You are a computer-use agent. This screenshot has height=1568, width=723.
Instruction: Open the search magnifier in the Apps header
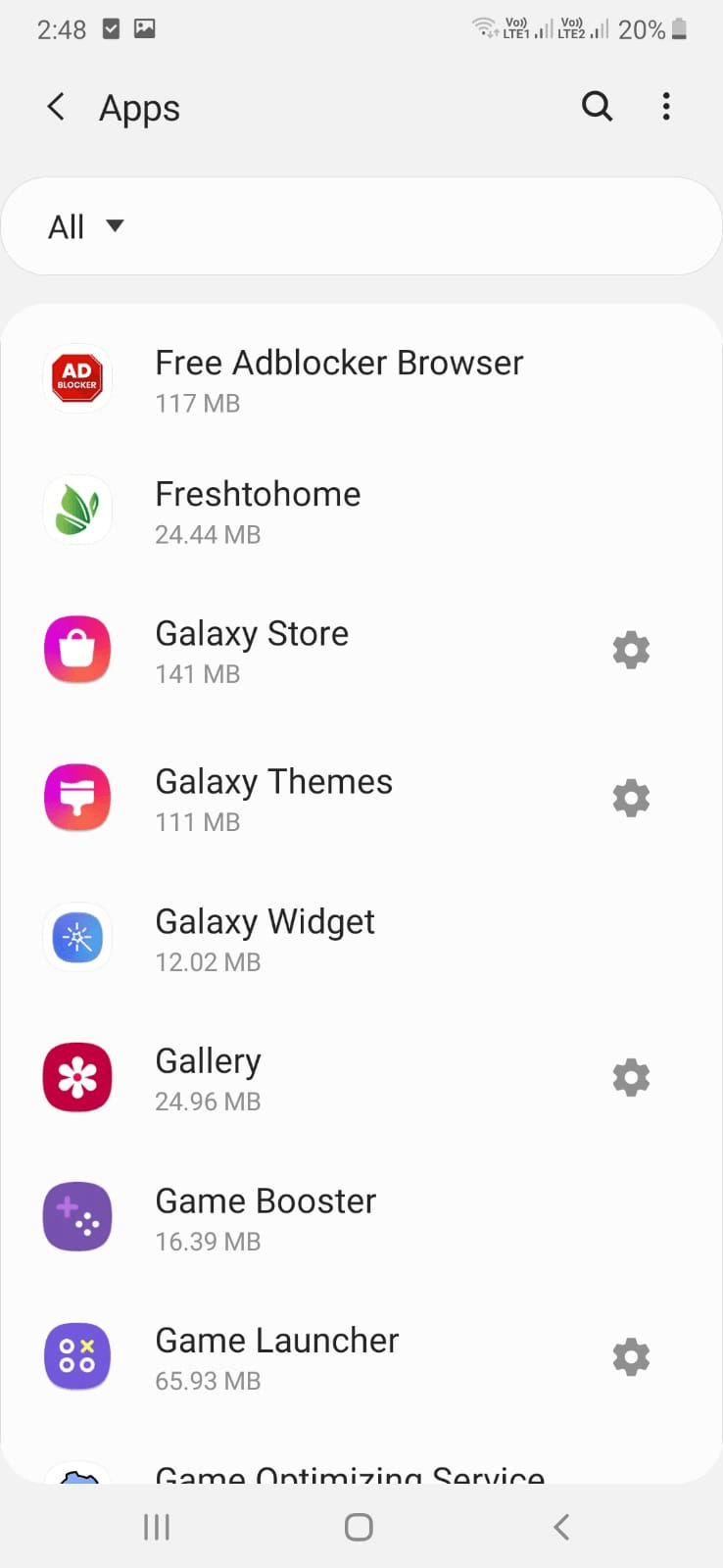pyautogui.click(x=597, y=107)
